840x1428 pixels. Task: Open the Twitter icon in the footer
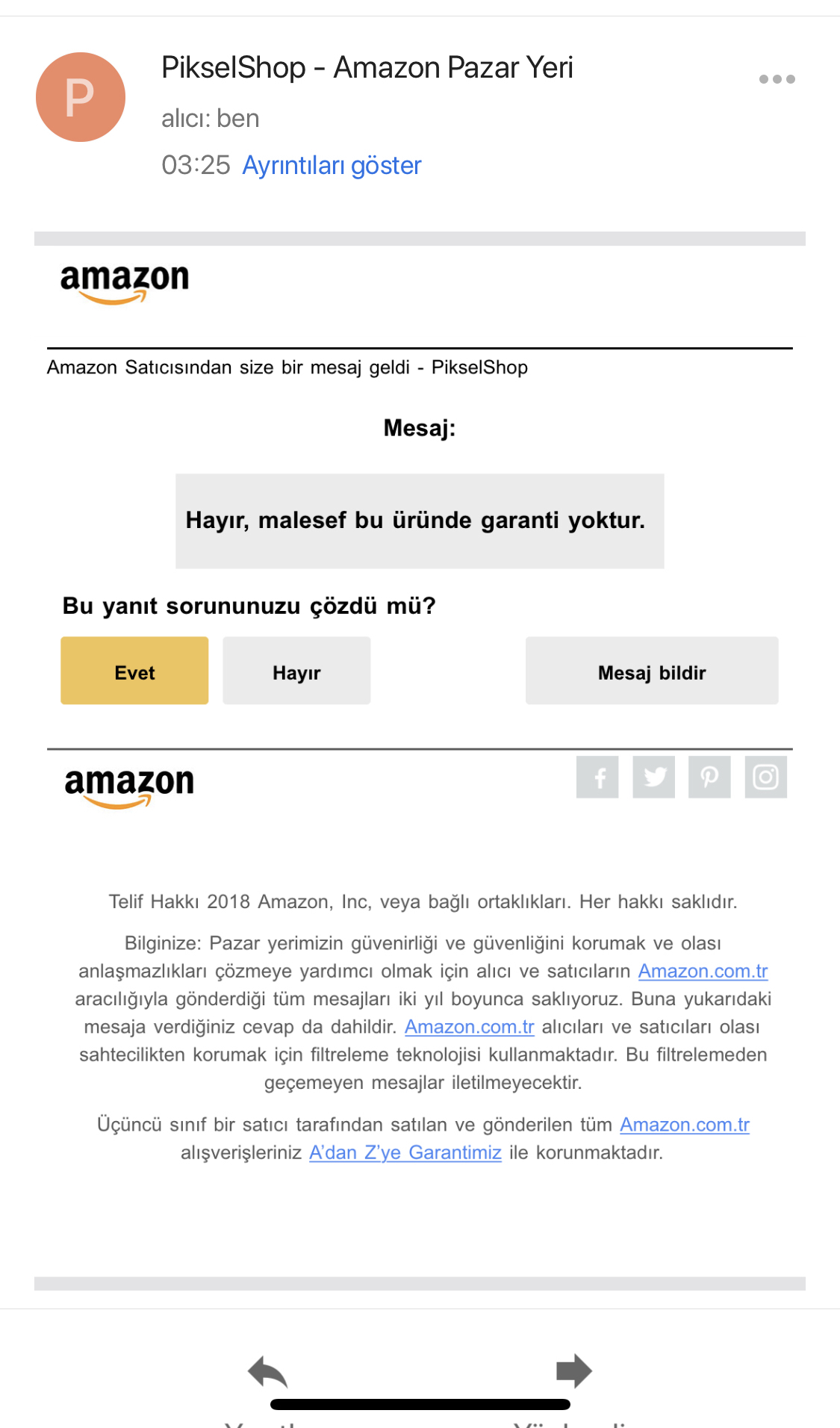(654, 777)
